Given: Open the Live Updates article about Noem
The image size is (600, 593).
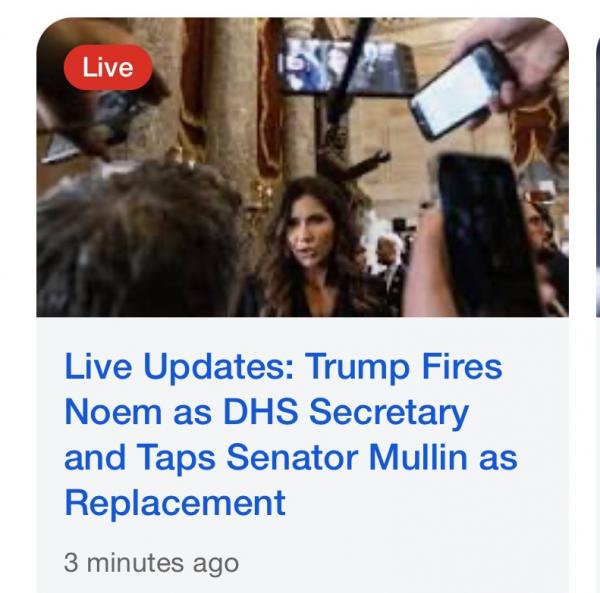Looking at the screenshot, I should [283, 434].
